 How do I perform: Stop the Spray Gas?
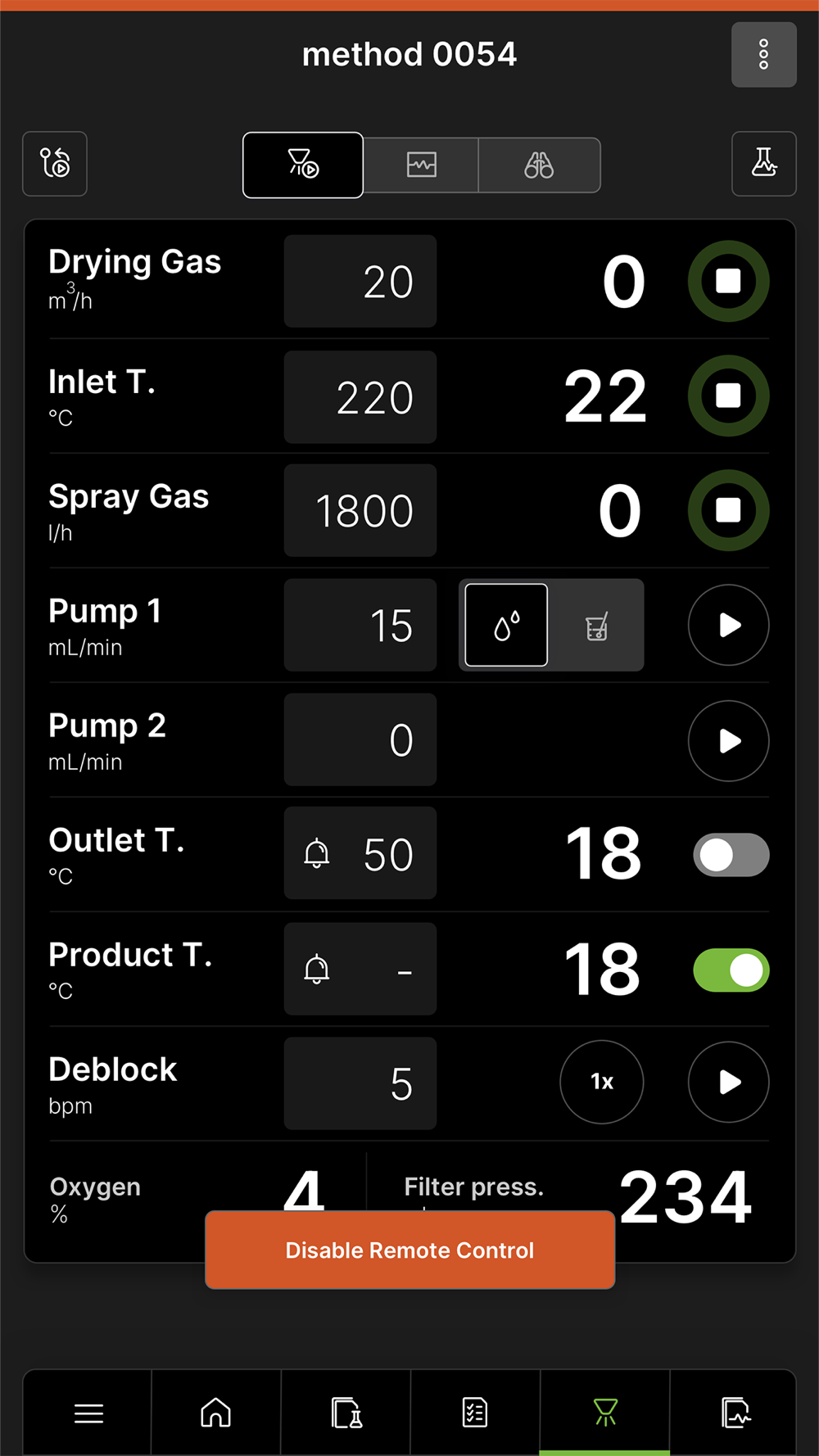[728, 510]
